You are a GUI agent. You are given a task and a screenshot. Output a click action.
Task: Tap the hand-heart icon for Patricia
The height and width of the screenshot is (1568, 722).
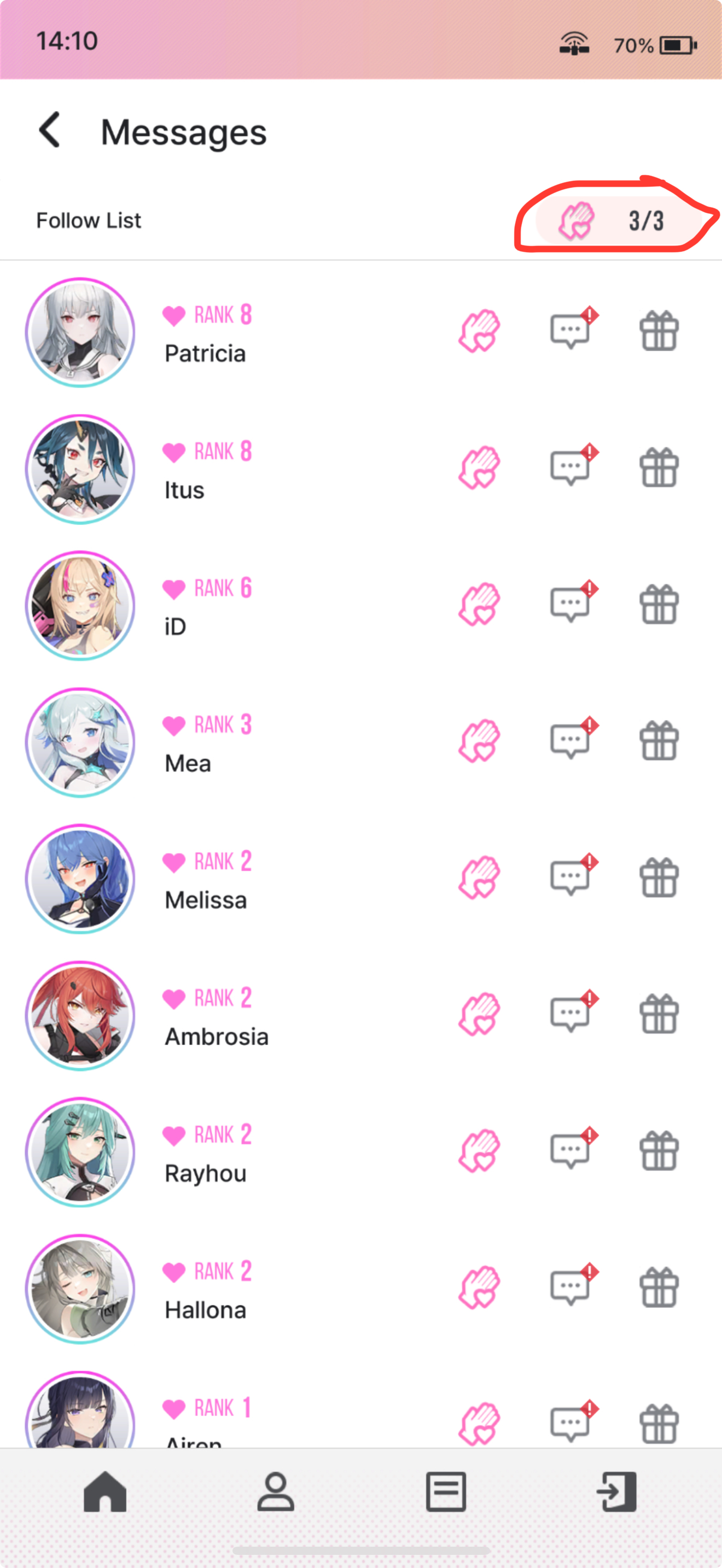479,331
